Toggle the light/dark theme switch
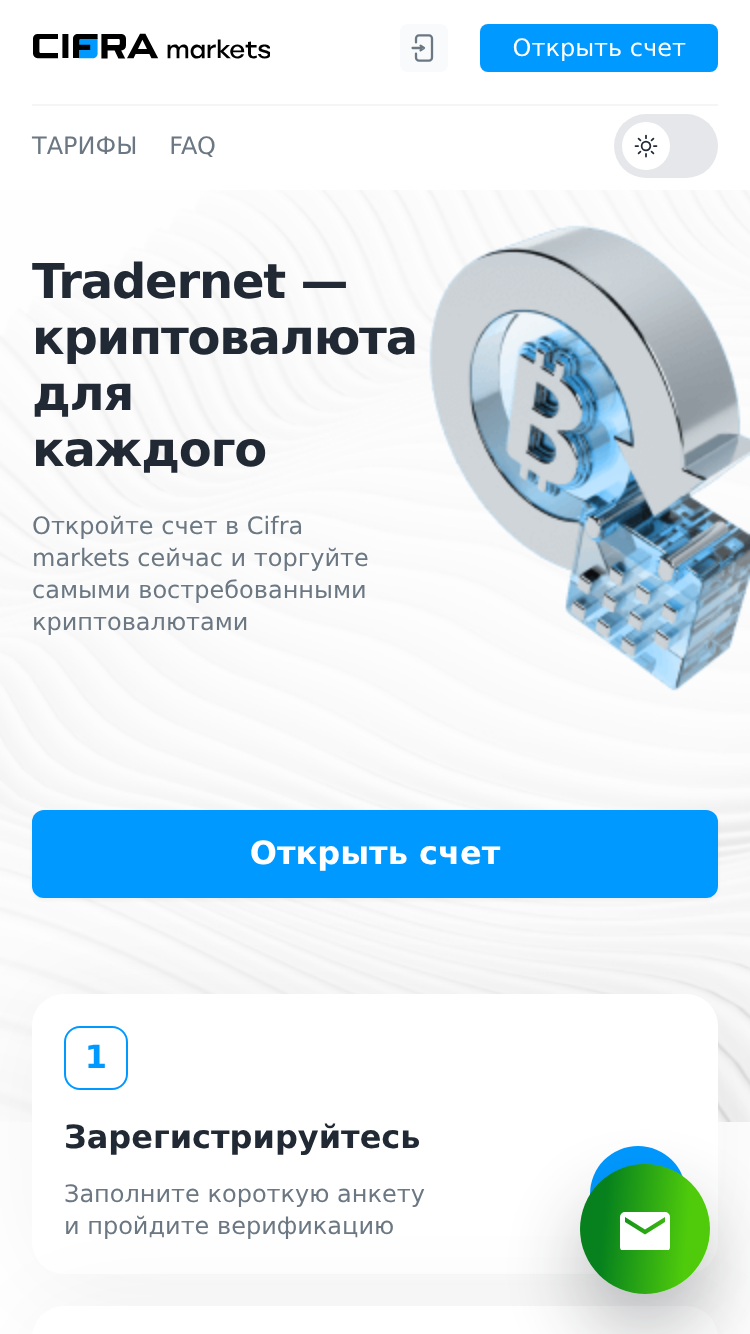The width and height of the screenshot is (750, 1334). click(x=666, y=146)
